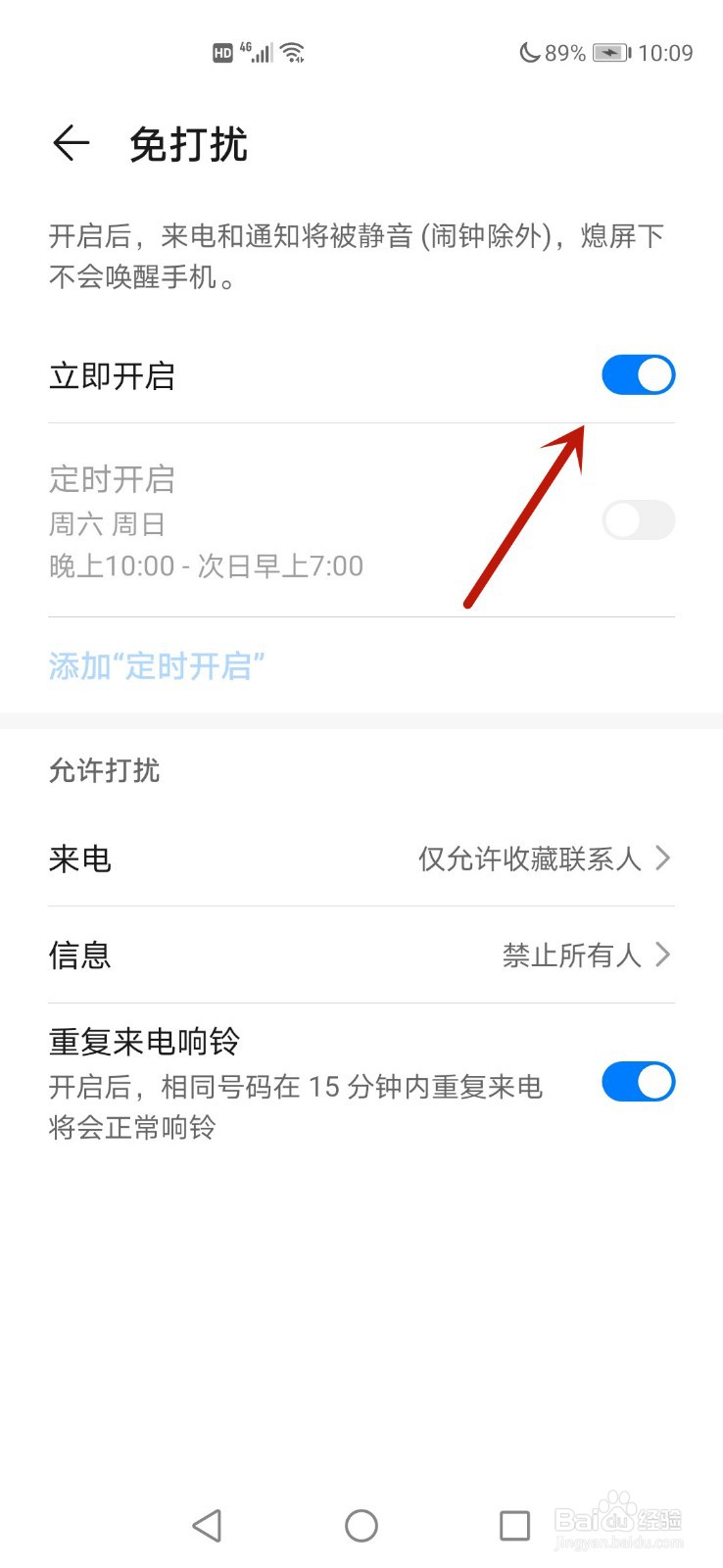Tap the circular home navigation button
723x1568 pixels.
361,1525
